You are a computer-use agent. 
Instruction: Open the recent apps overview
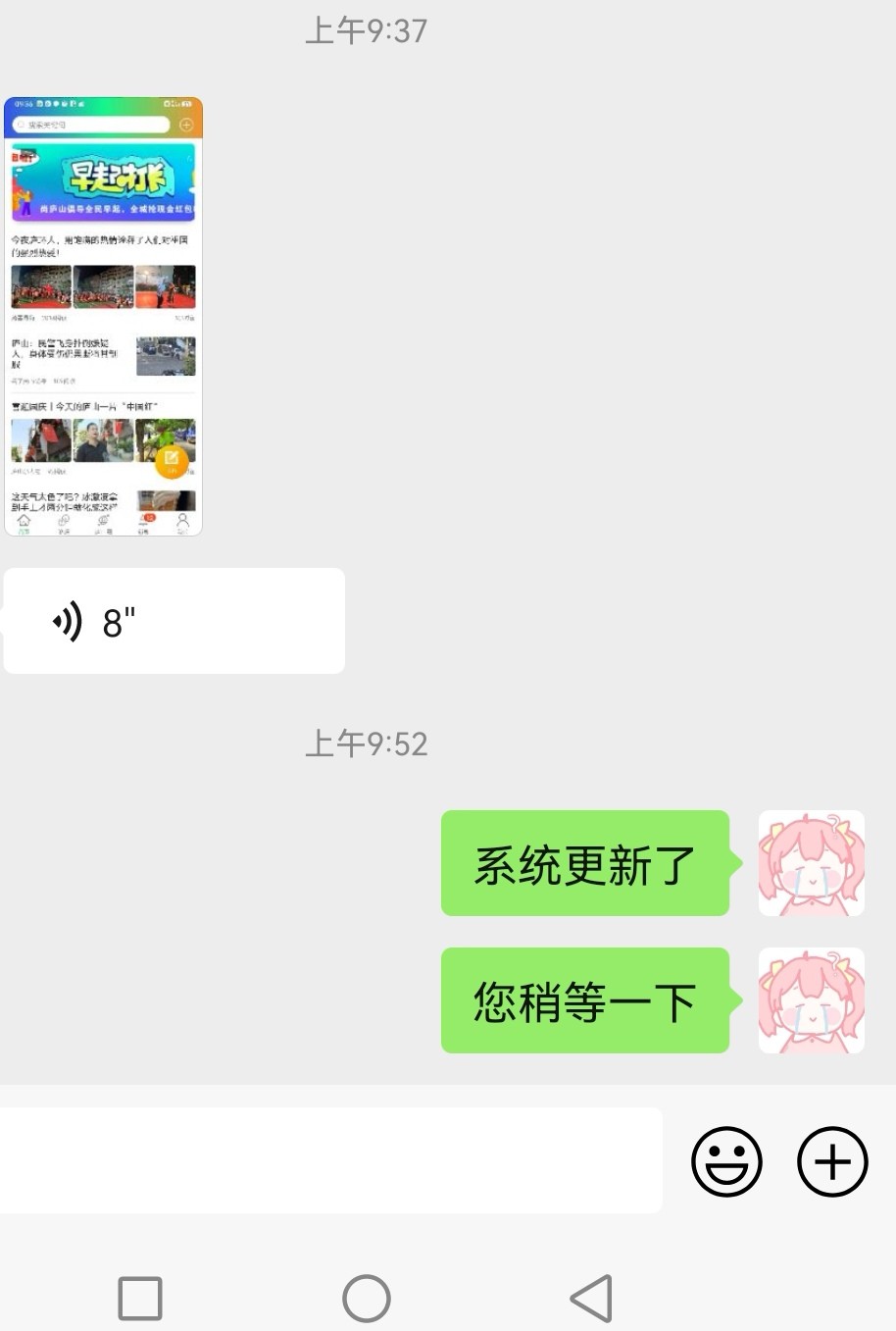point(140,1299)
